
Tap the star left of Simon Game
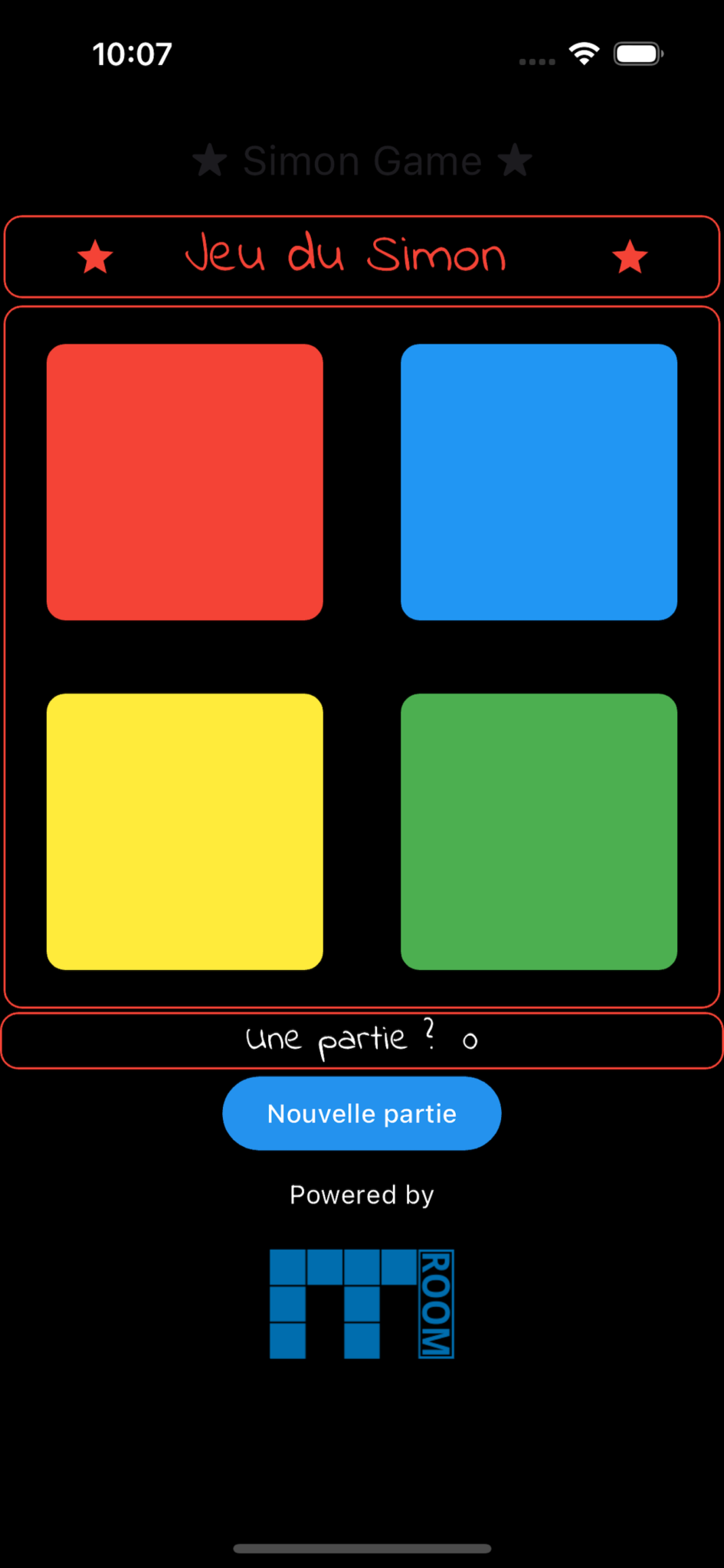click(208, 160)
